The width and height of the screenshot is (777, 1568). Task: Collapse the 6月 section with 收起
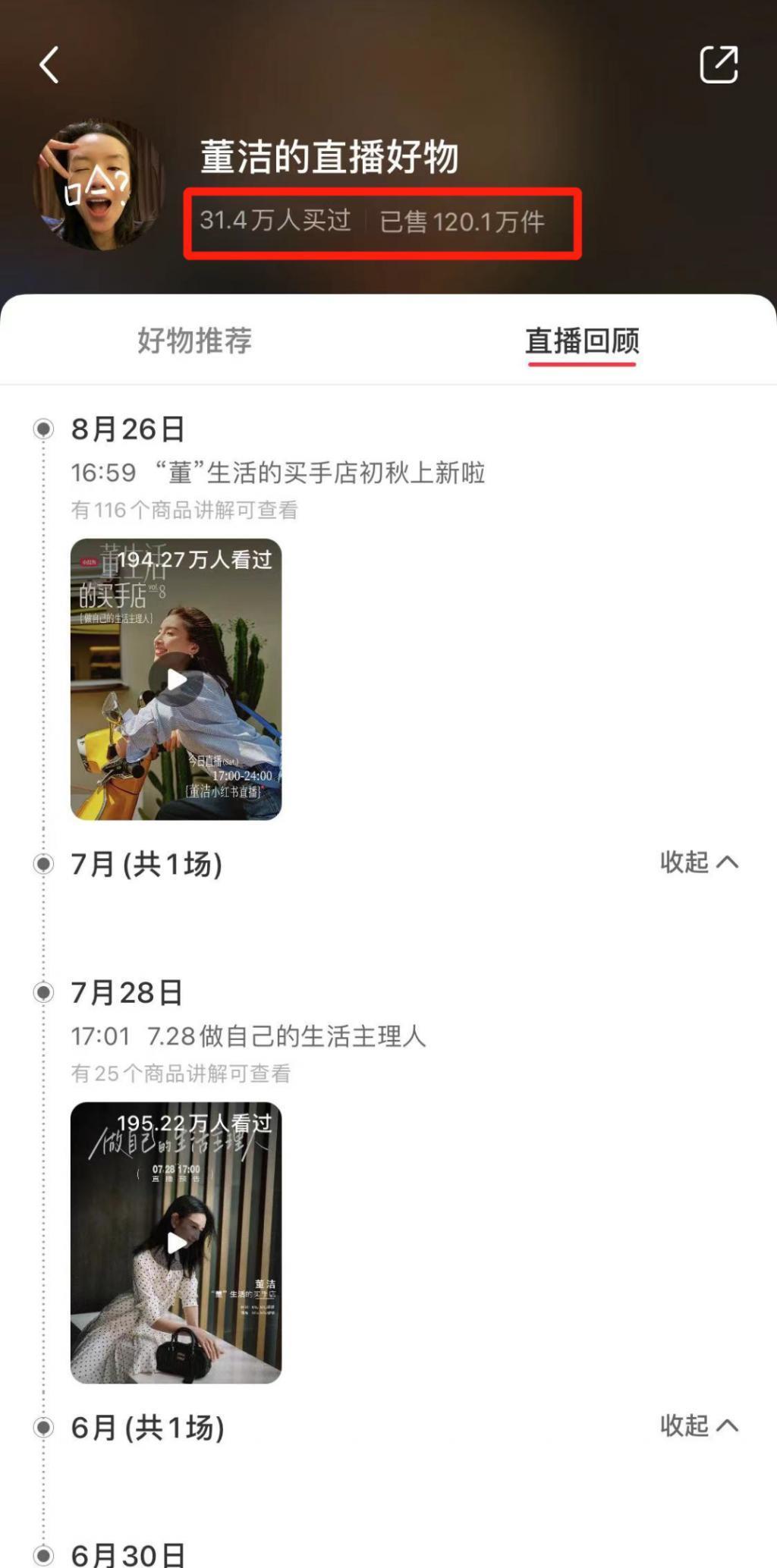point(700,1426)
